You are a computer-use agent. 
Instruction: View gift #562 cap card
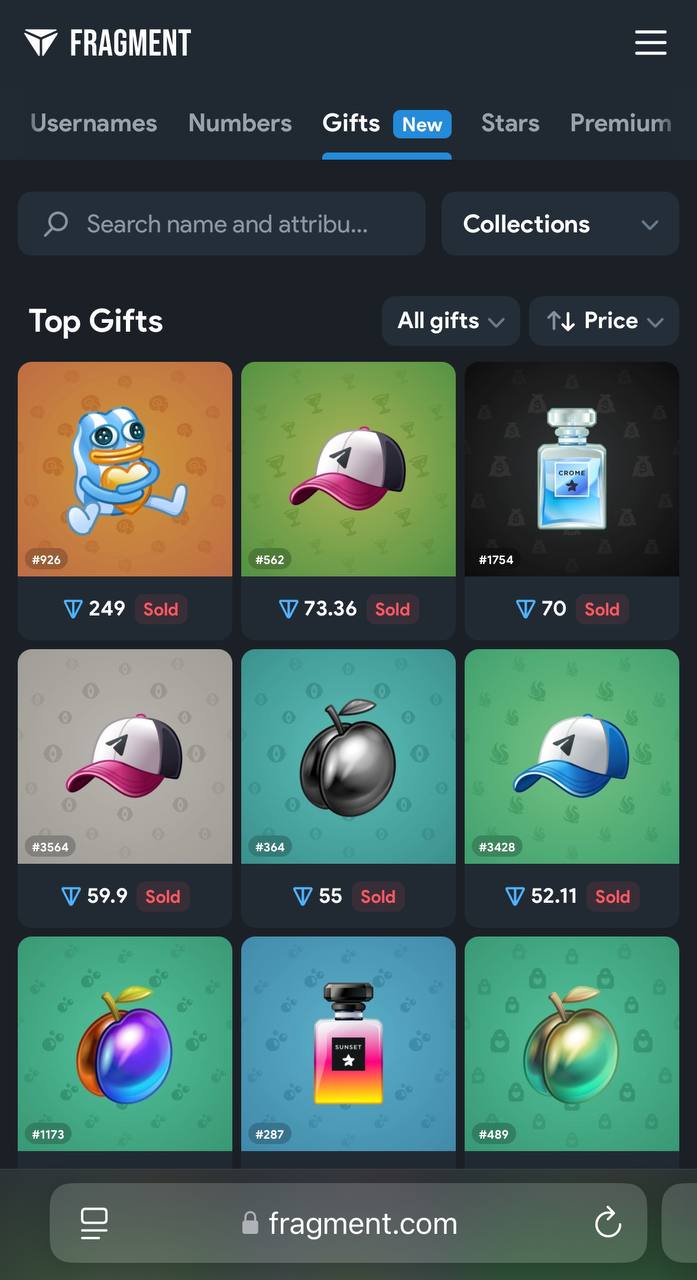[x=348, y=470]
